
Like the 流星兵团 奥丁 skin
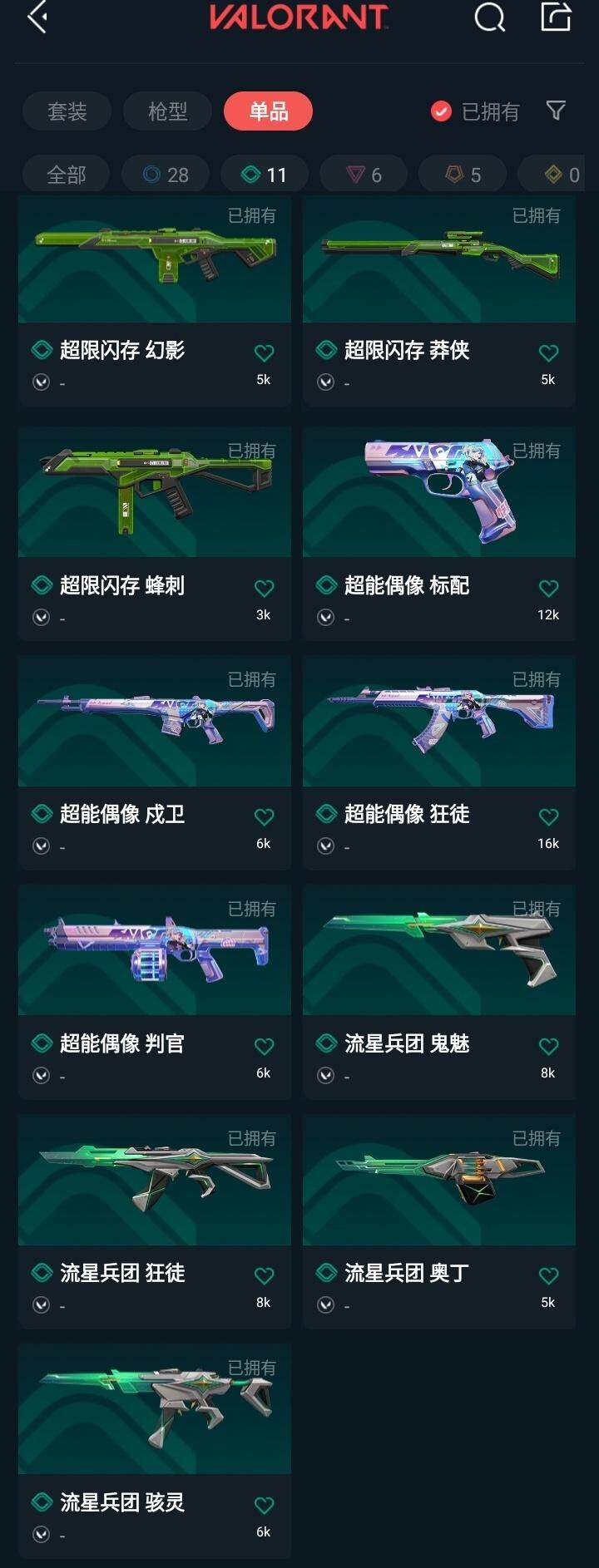[548, 1276]
